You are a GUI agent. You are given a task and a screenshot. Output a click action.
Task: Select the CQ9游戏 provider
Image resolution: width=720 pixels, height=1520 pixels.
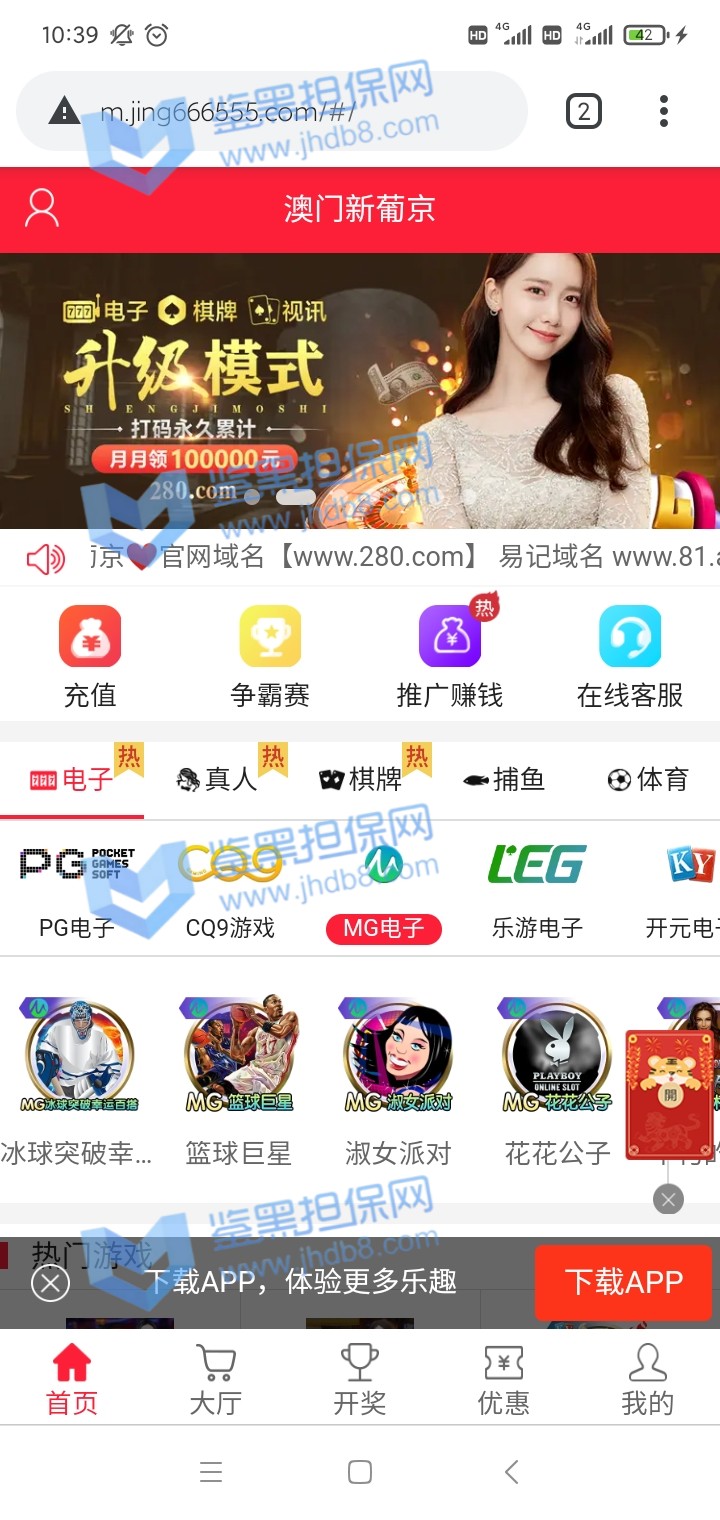click(x=230, y=887)
